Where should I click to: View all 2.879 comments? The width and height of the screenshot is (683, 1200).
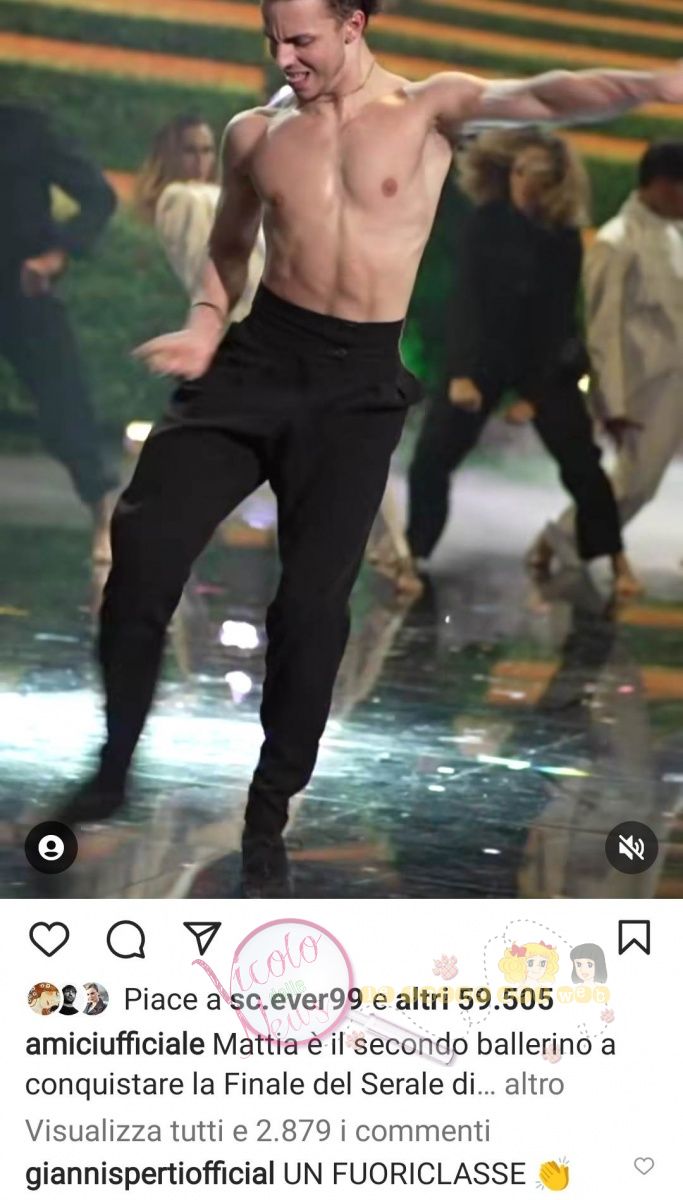pyautogui.click(x=257, y=1131)
